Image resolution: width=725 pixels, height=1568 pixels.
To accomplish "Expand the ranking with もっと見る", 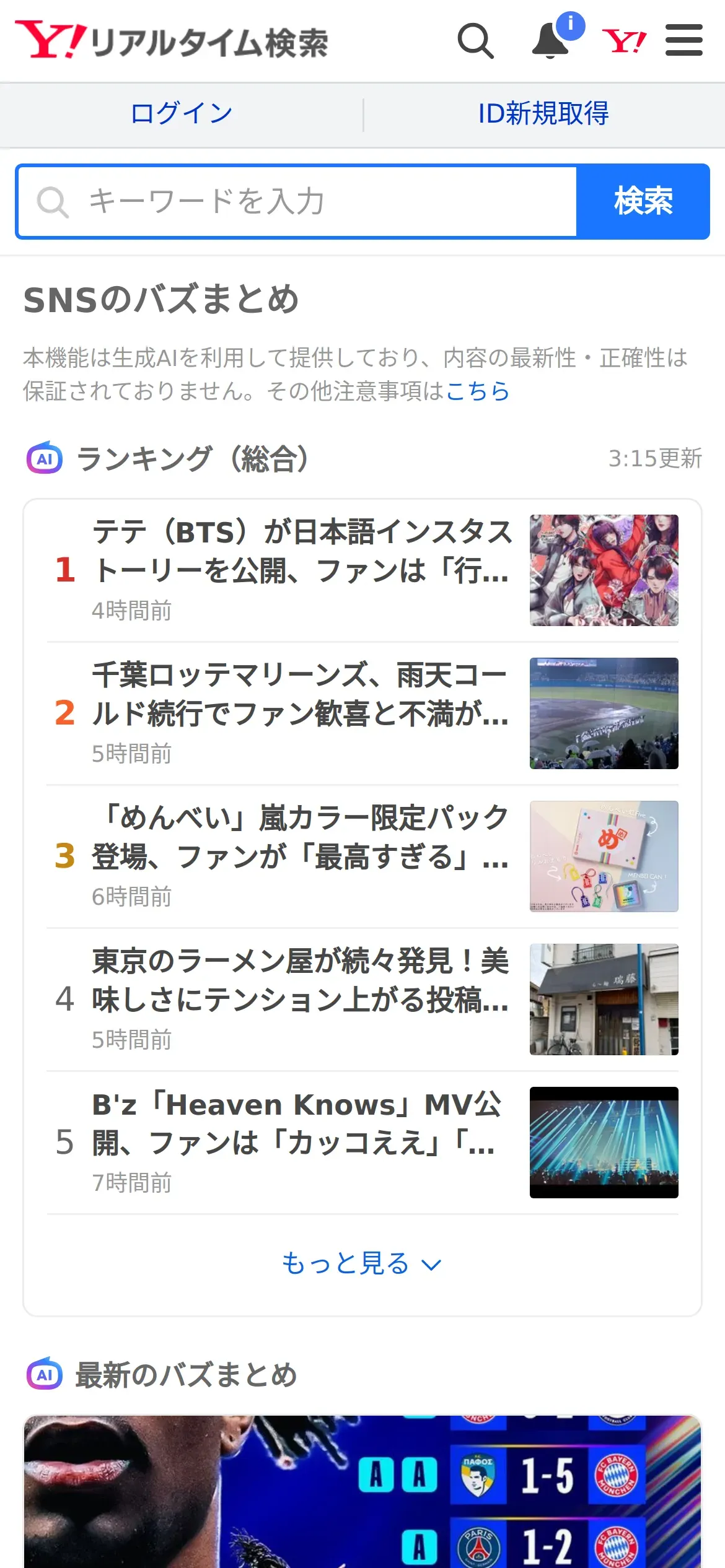I will pyautogui.click(x=362, y=1263).
